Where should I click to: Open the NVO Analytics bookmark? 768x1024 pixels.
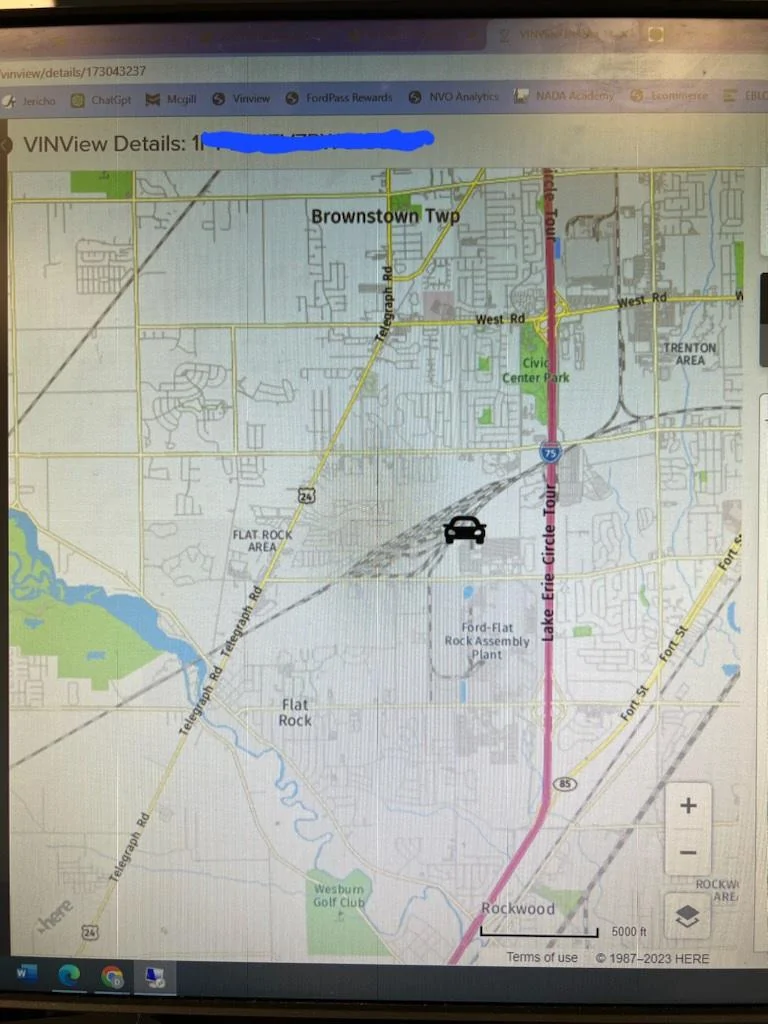[454, 97]
